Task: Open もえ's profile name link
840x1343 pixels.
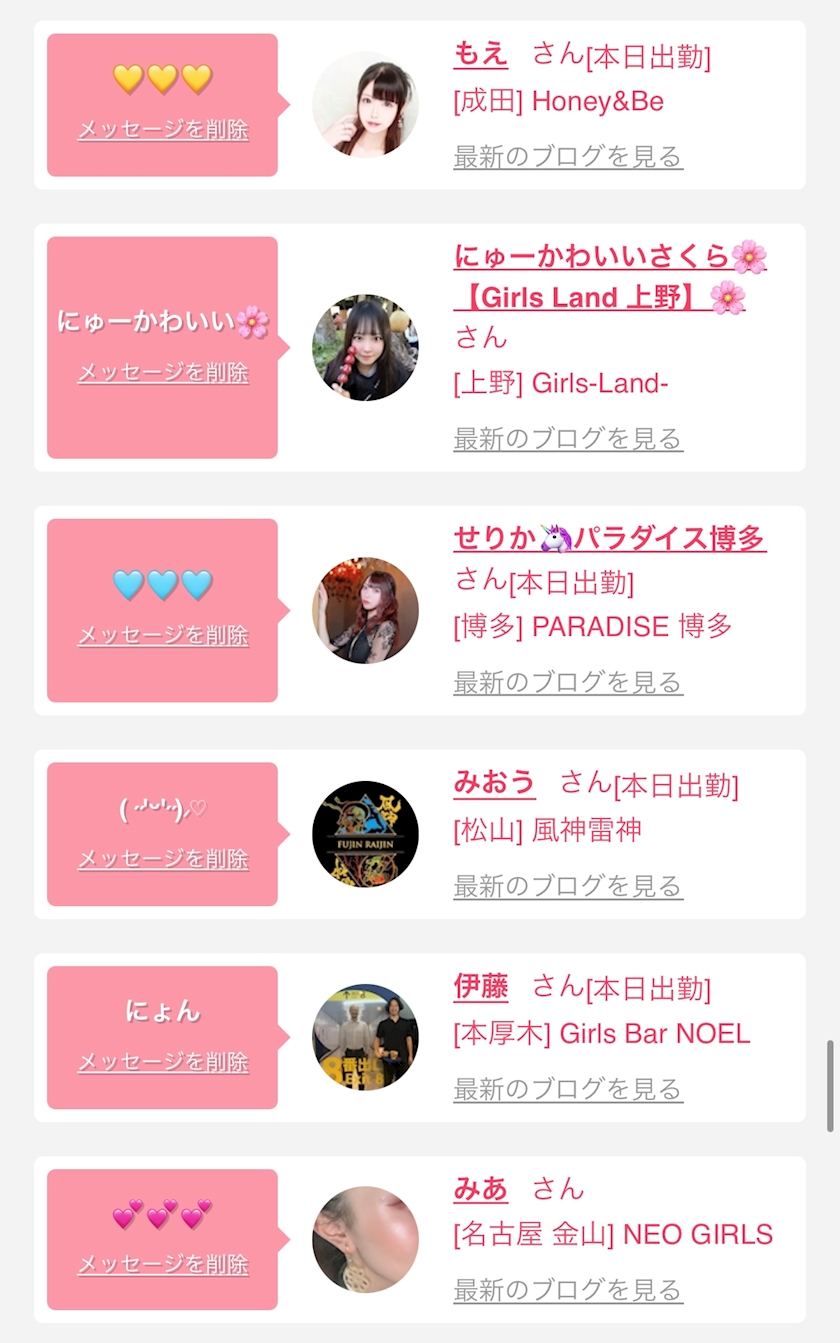Action: (x=481, y=53)
